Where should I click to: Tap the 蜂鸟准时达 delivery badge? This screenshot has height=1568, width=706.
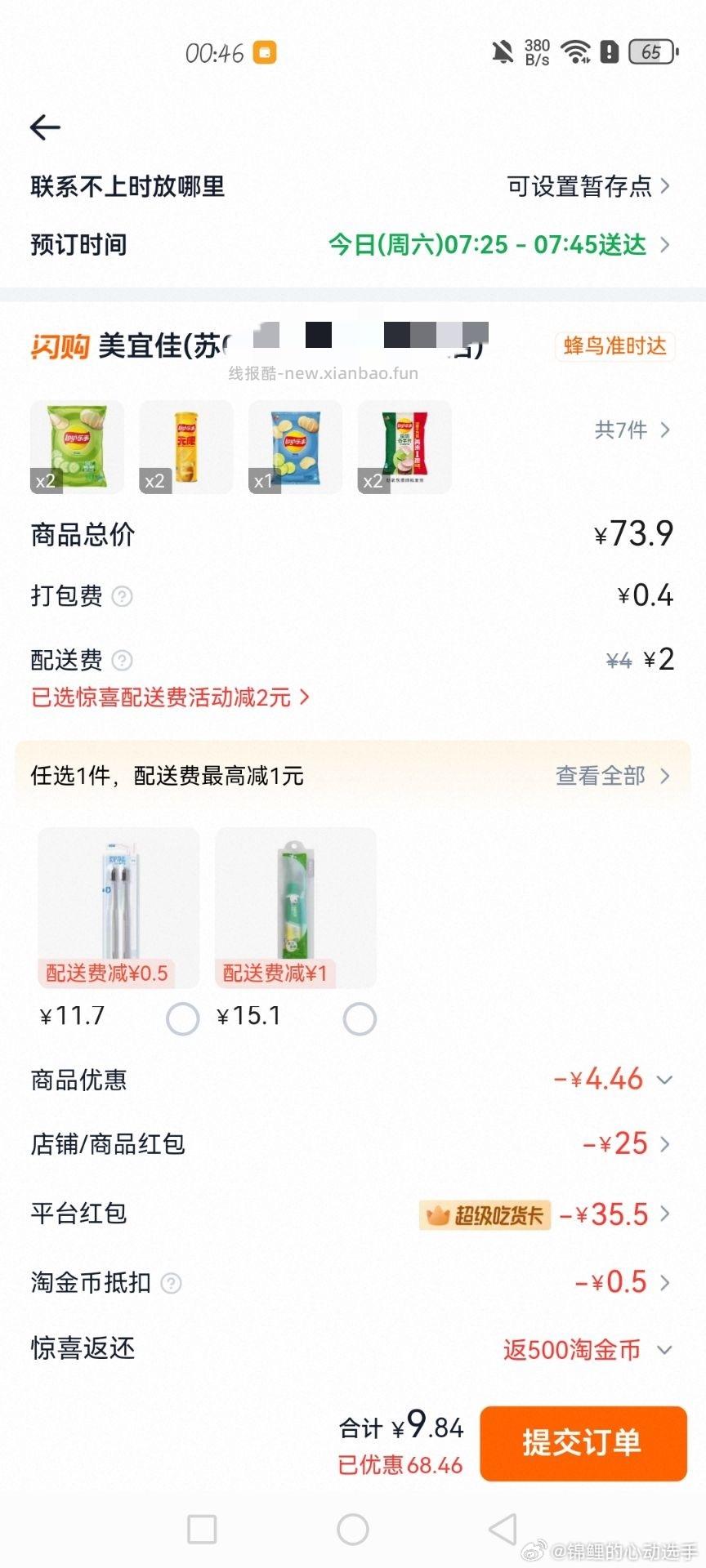pos(614,346)
